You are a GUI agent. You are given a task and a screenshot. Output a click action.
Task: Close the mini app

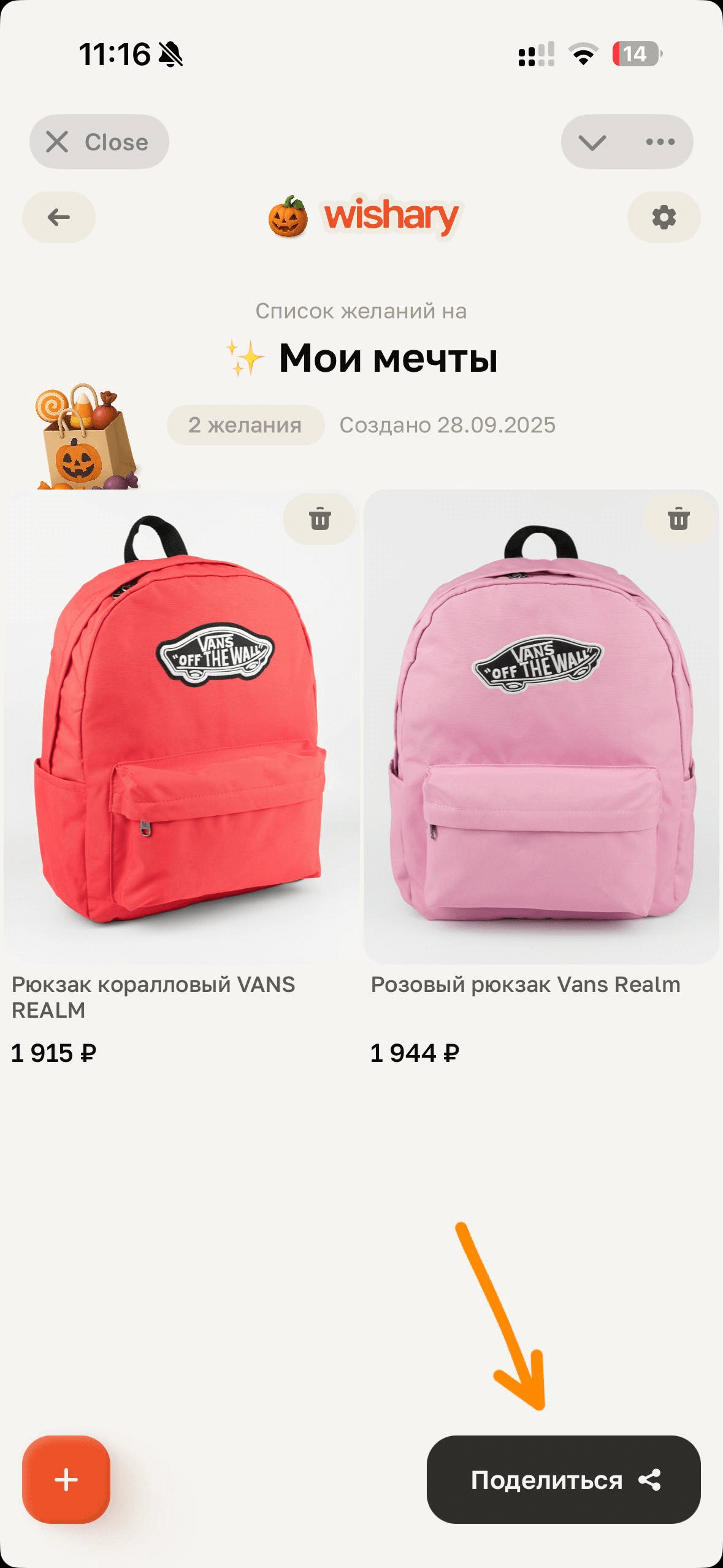(x=99, y=142)
